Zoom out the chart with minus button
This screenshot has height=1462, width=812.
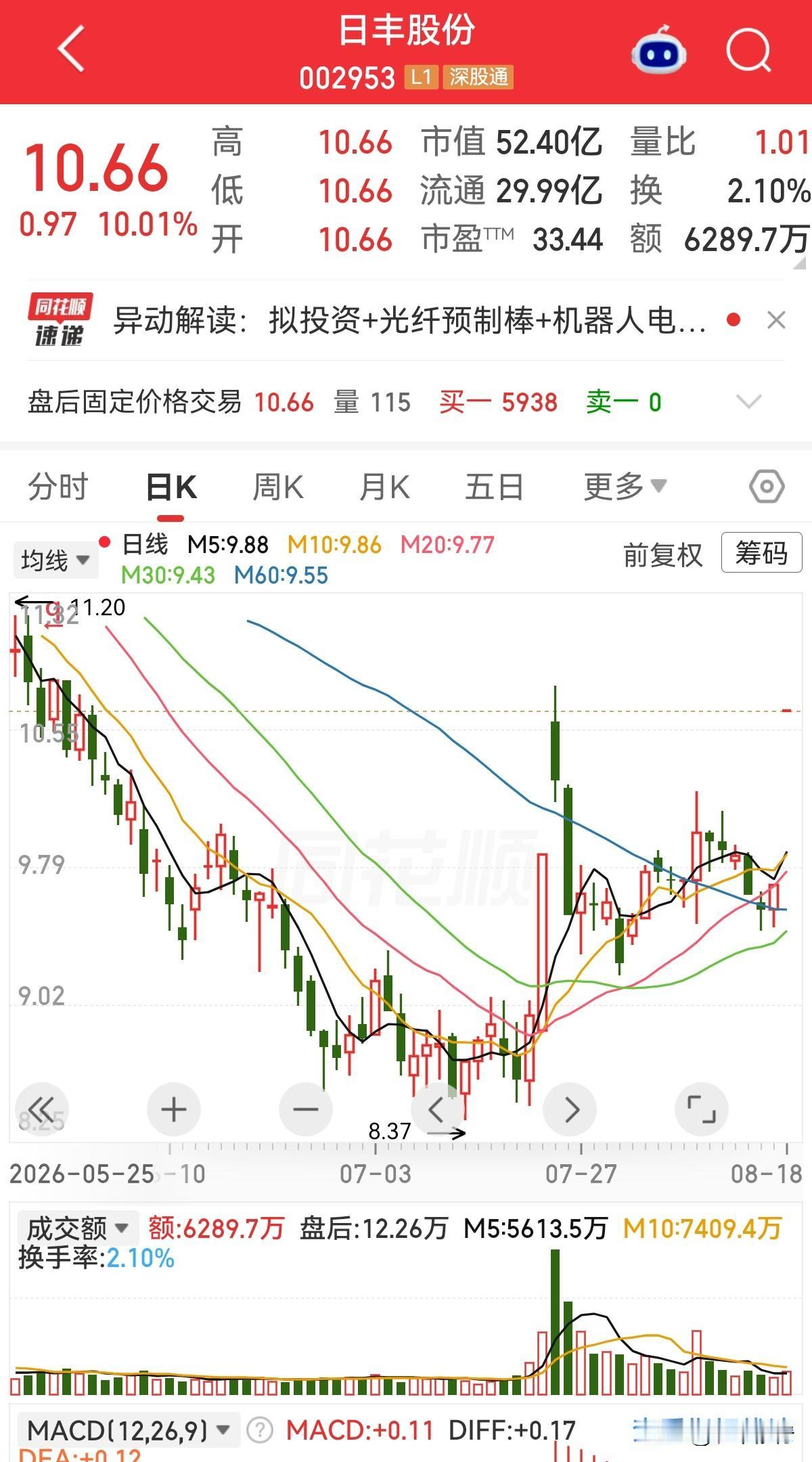tap(306, 1109)
